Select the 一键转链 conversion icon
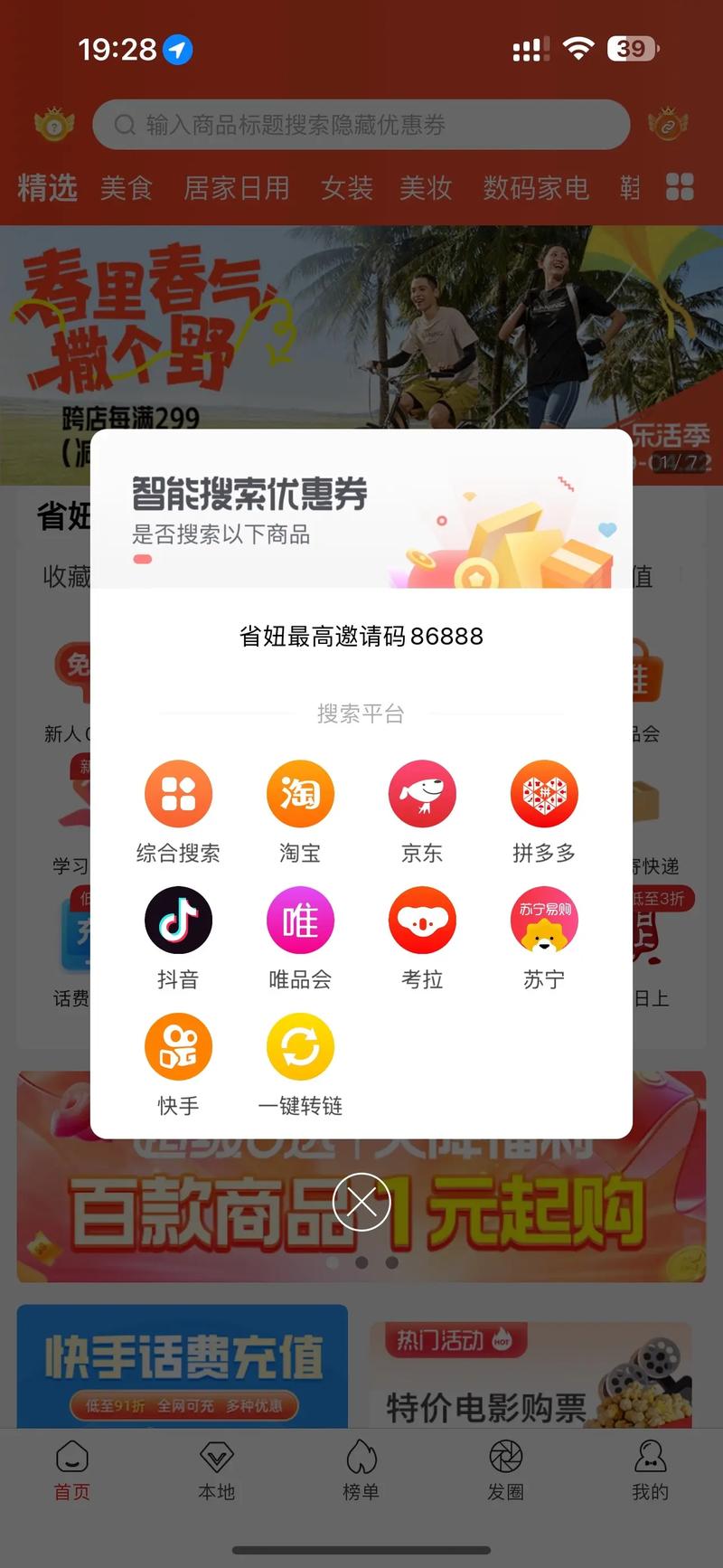Viewport: 723px width, 1568px height. (x=300, y=1045)
